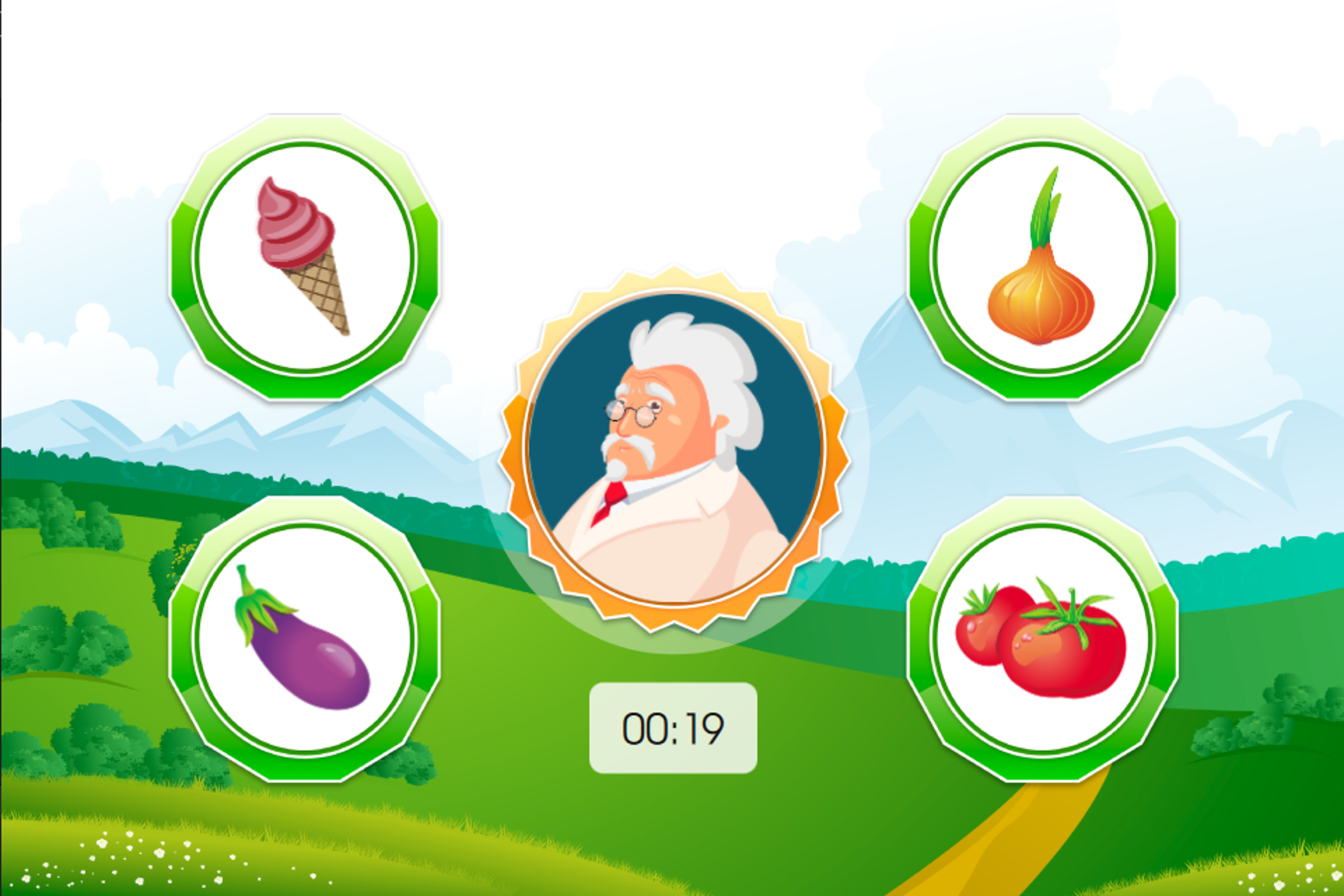Tap the tomatoes picture

point(1042,638)
